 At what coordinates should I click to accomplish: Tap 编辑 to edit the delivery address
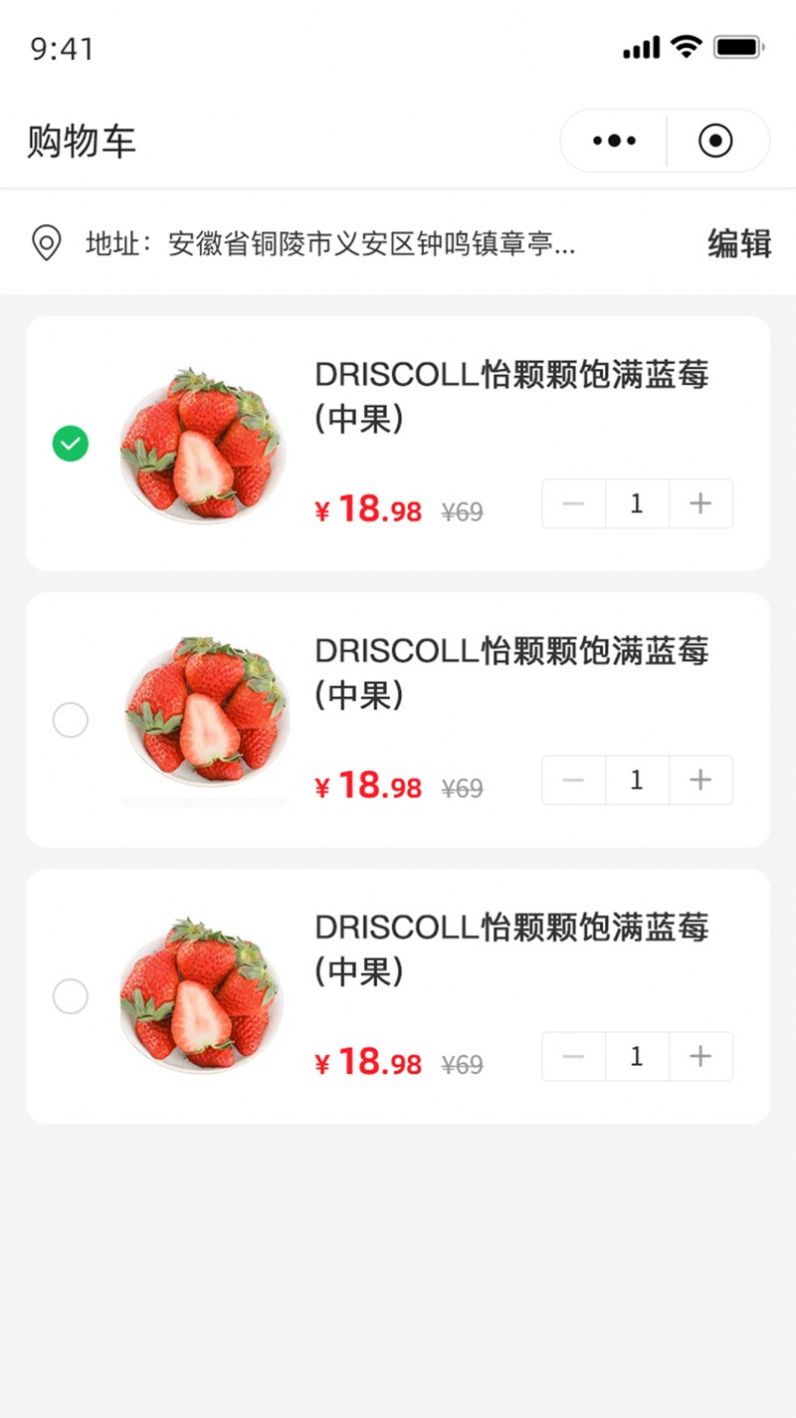pyautogui.click(x=739, y=243)
